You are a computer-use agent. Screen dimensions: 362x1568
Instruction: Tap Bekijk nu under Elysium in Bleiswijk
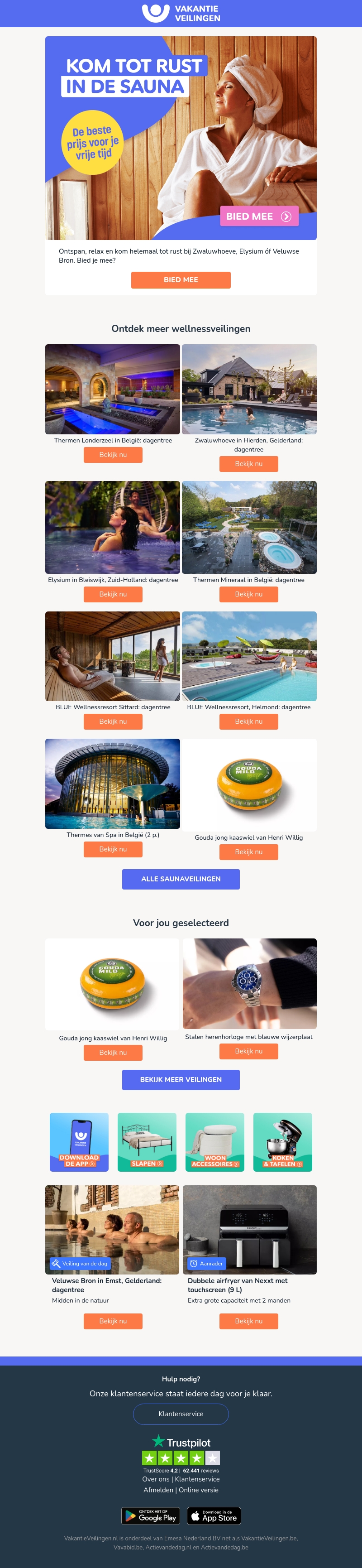(x=113, y=594)
